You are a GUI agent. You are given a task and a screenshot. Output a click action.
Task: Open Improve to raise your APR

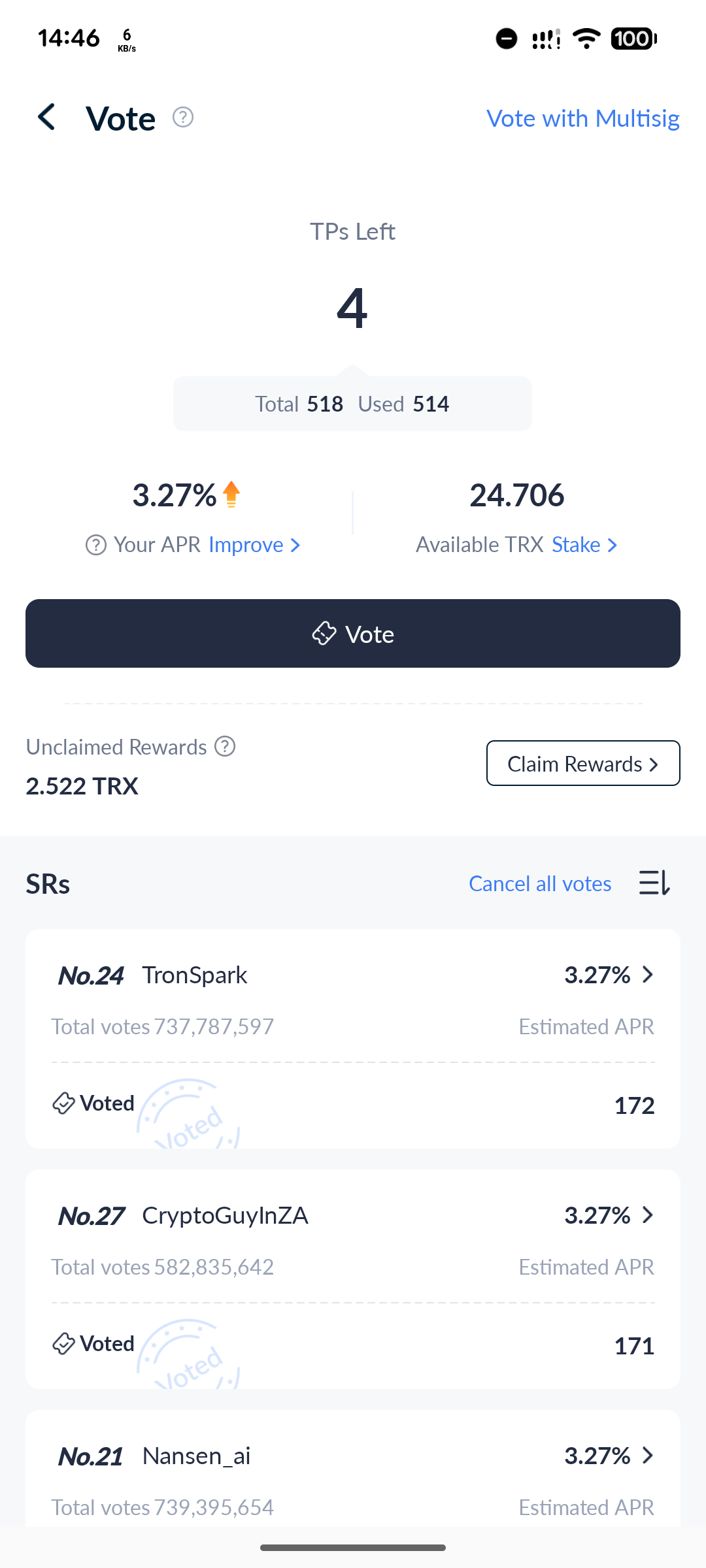coord(254,545)
